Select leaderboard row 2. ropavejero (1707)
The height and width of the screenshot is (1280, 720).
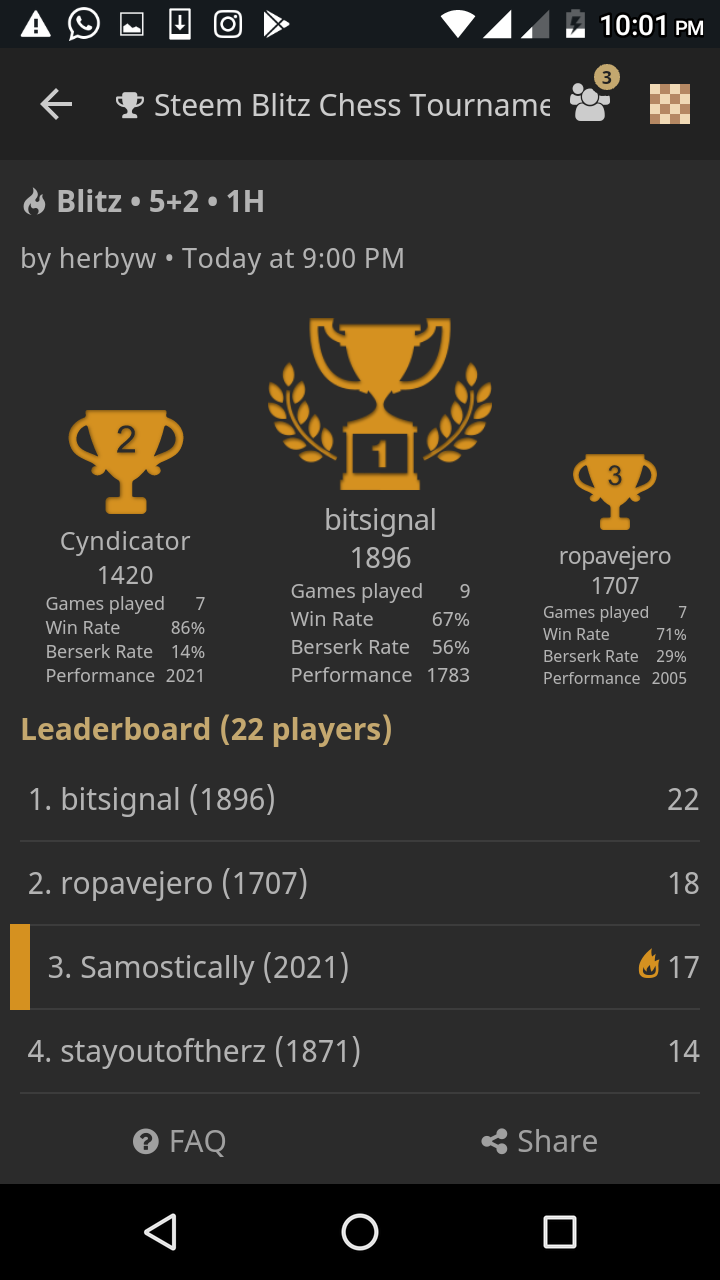(360, 883)
